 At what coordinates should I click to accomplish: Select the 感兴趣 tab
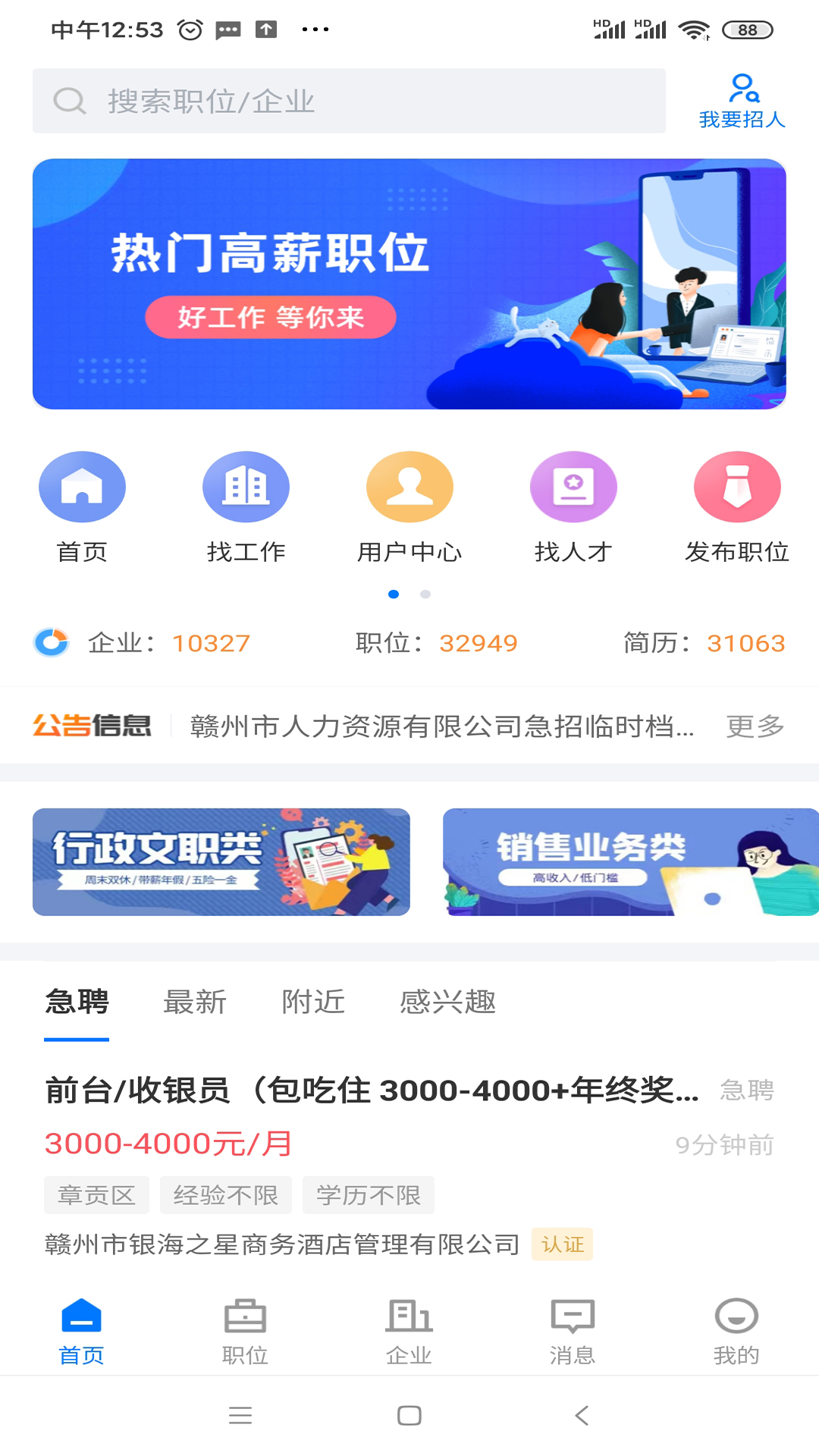(447, 1002)
